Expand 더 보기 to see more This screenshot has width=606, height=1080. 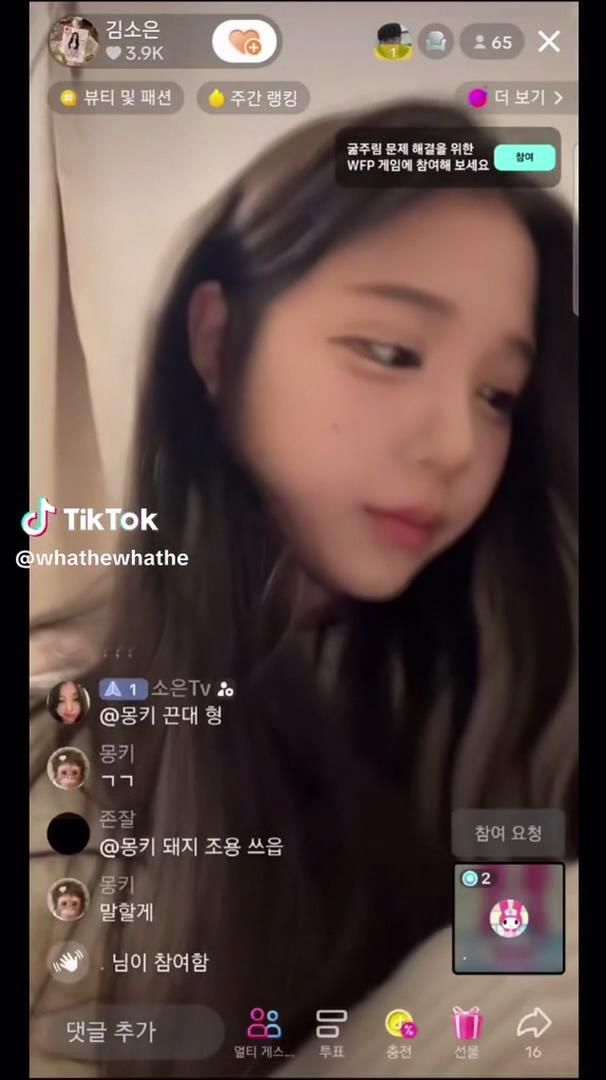[517, 97]
